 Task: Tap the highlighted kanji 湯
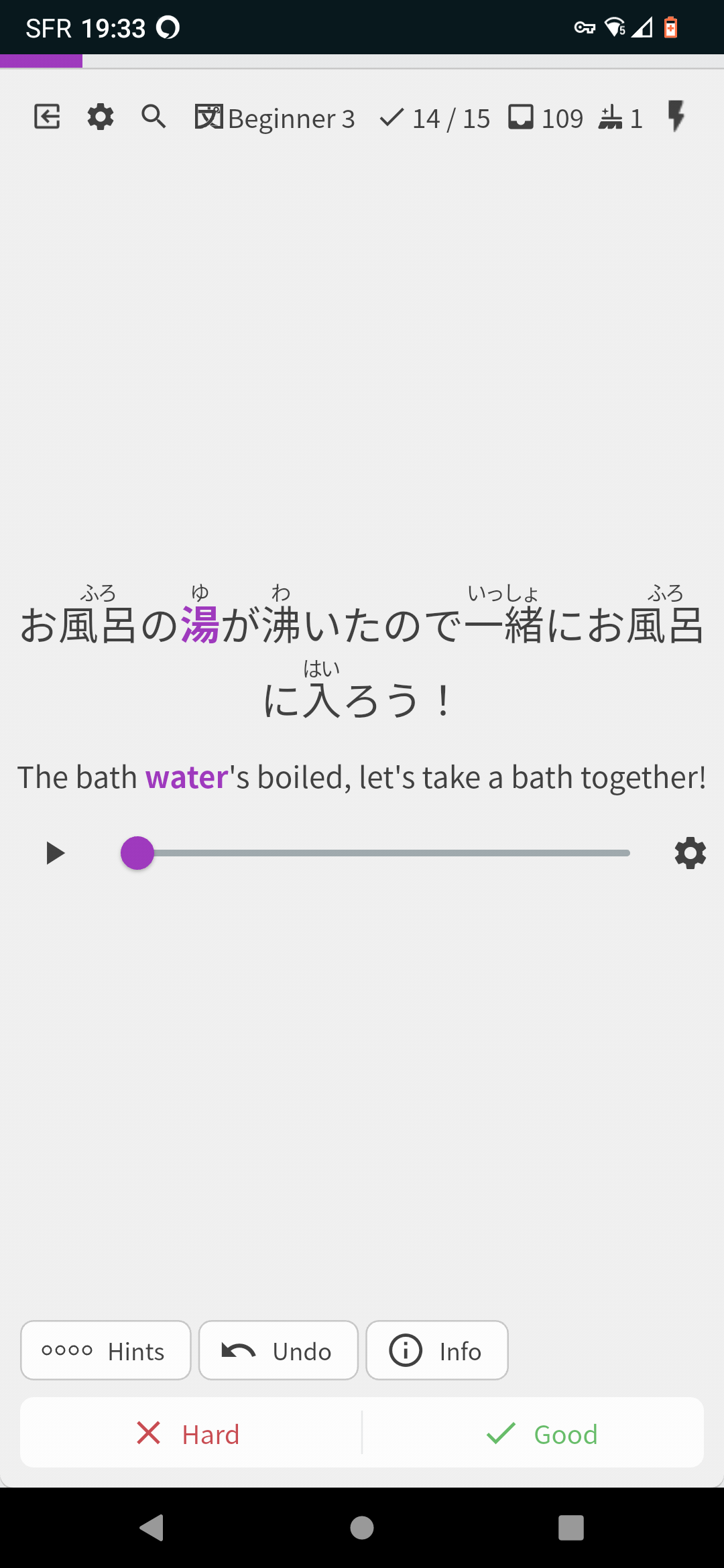click(x=200, y=626)
